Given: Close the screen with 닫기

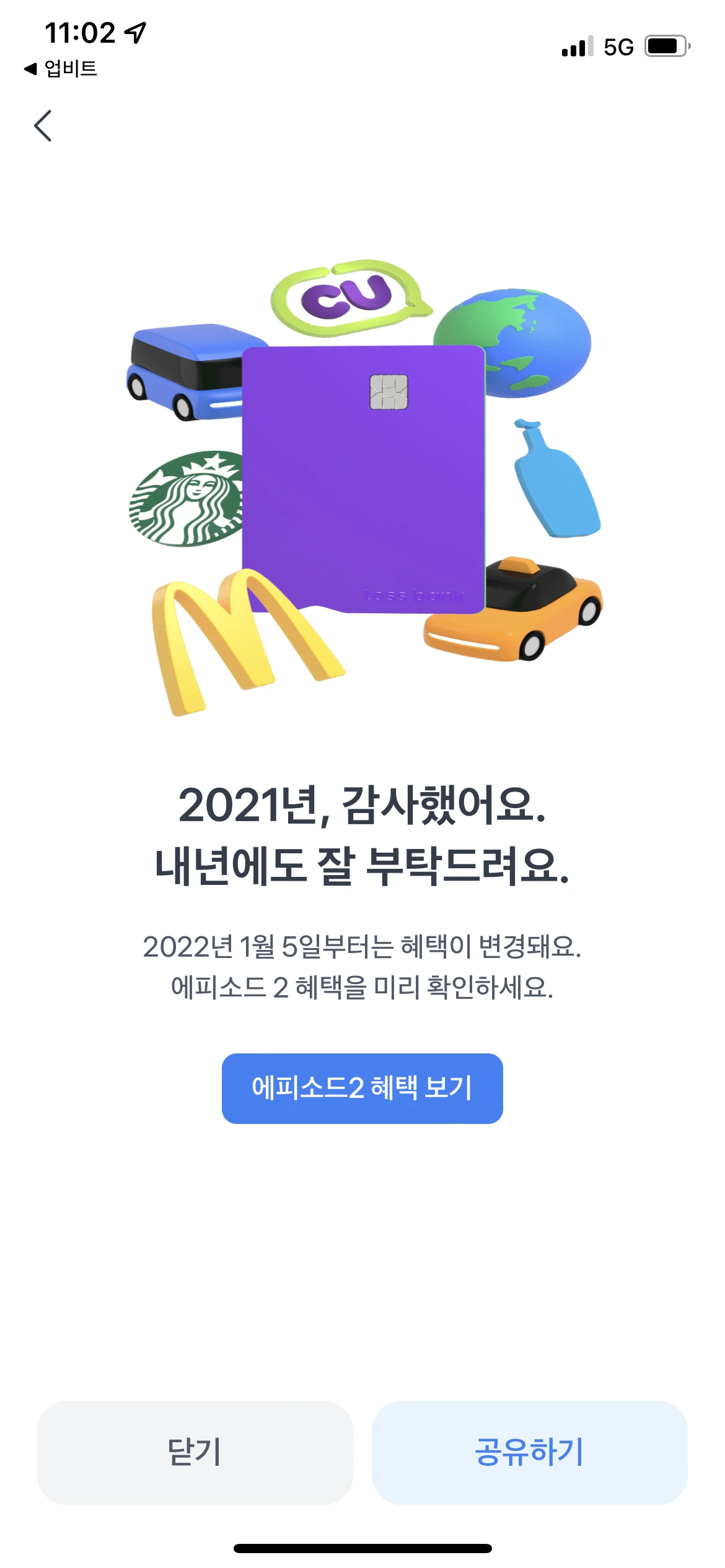Looking at the screenshot, I should [x=195, y=1450].
